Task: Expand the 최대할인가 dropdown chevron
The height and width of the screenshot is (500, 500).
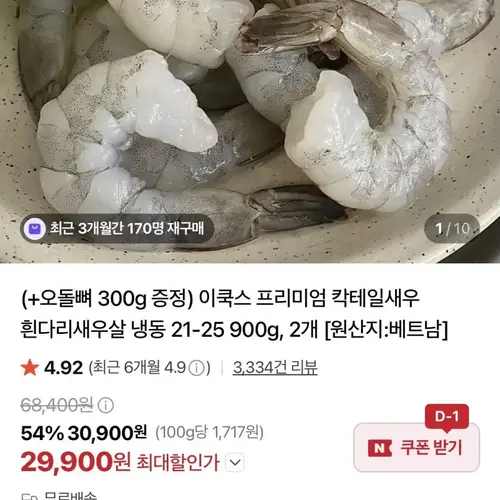Action: pyautogui.click(x=235, y=463)
